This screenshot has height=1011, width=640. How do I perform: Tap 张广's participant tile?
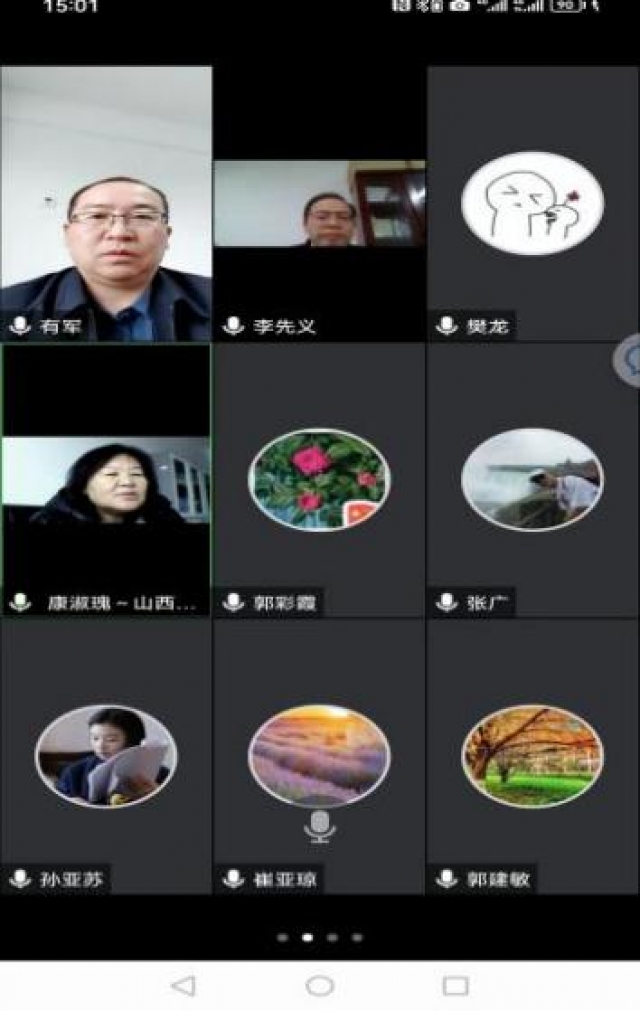[x=532, y=480]
